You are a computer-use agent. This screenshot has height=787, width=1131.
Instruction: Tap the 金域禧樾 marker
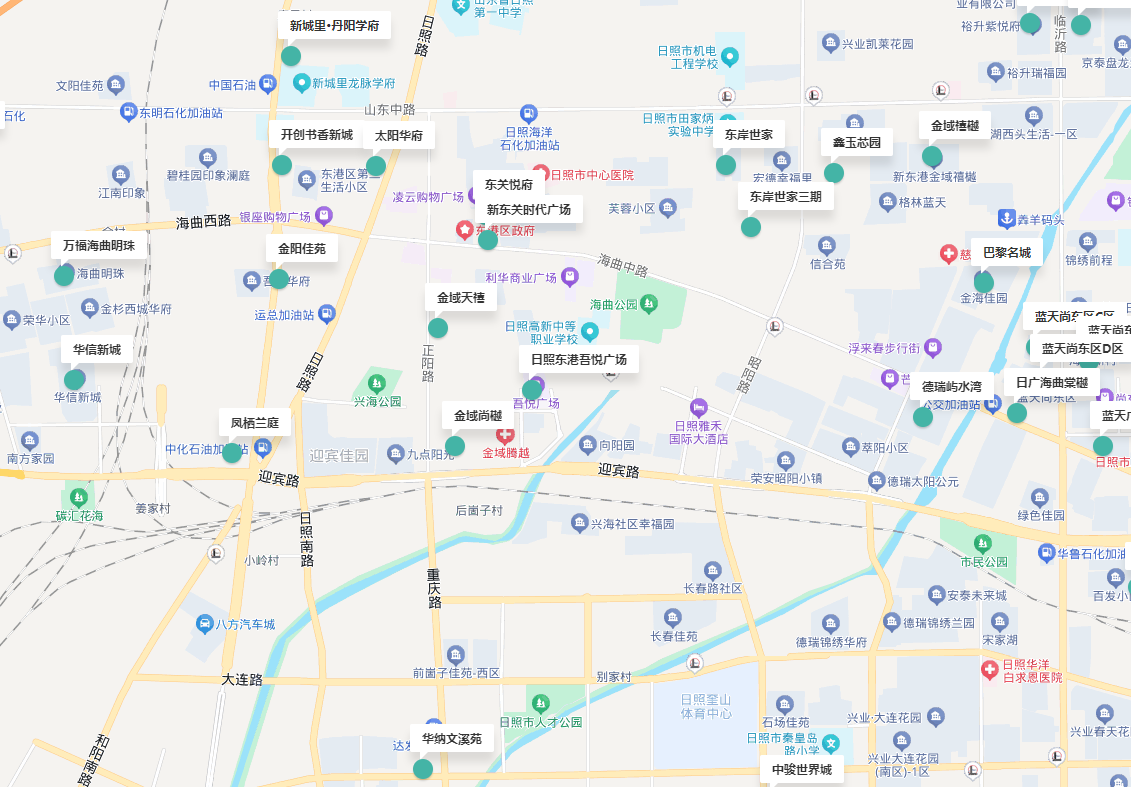(x=932, y=156)
